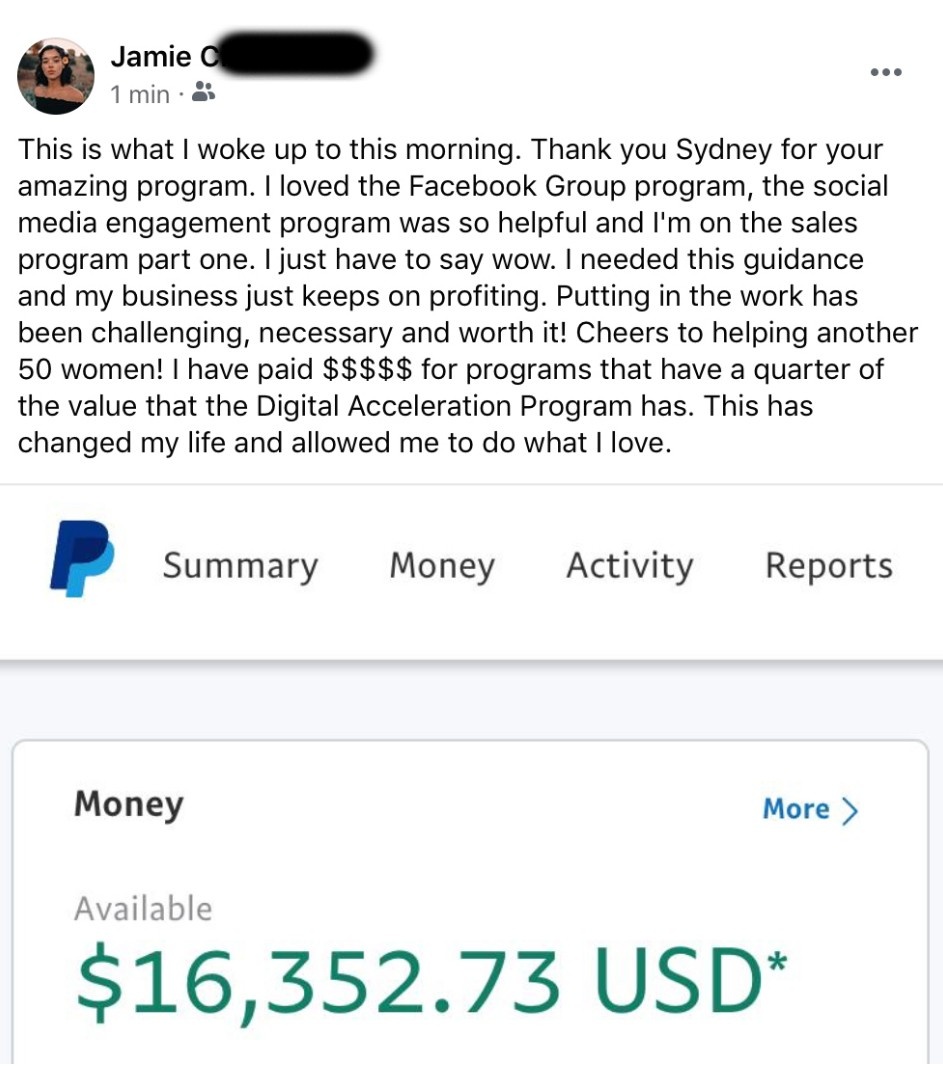Open Jamie's profile picture

coord(56,76)
